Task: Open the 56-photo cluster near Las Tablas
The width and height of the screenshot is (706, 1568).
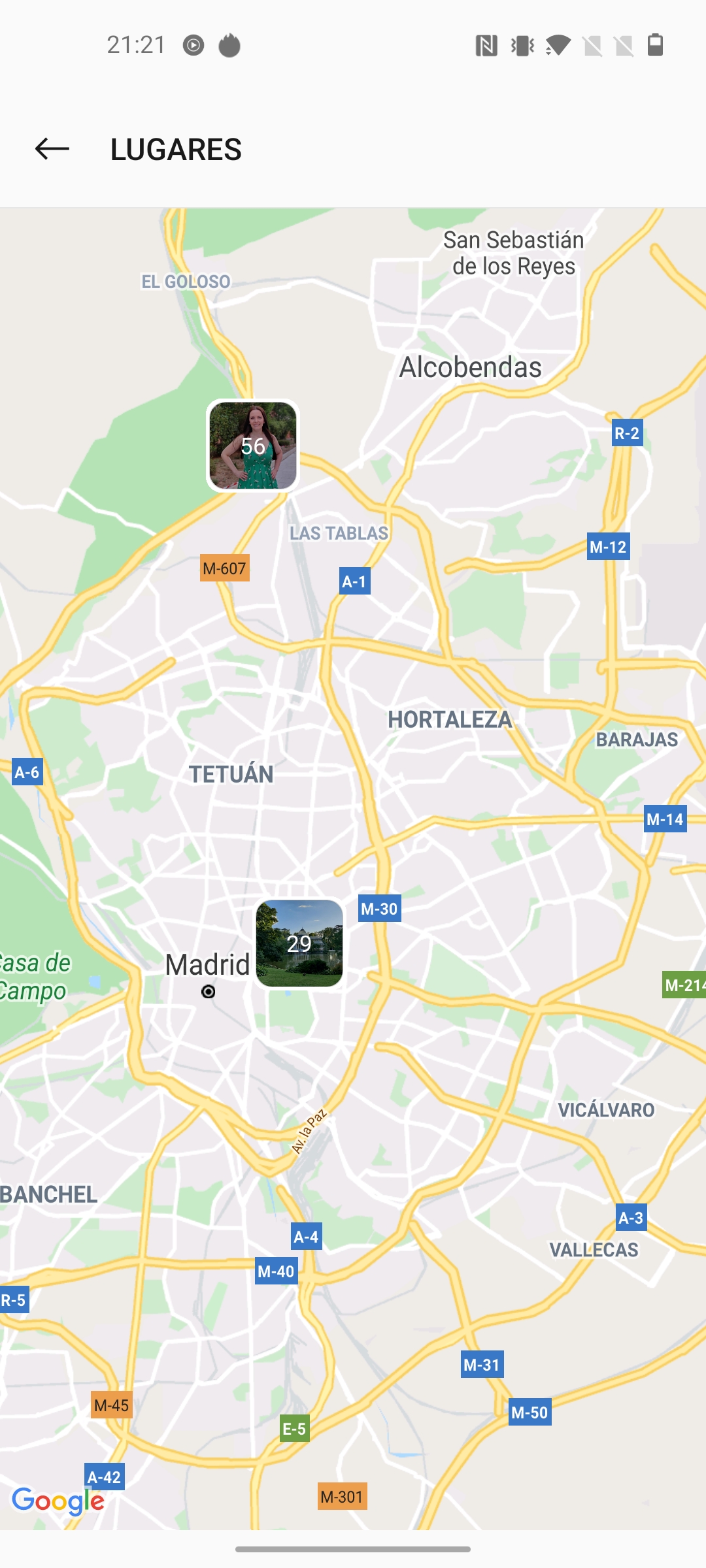Action: coord(253,446)
